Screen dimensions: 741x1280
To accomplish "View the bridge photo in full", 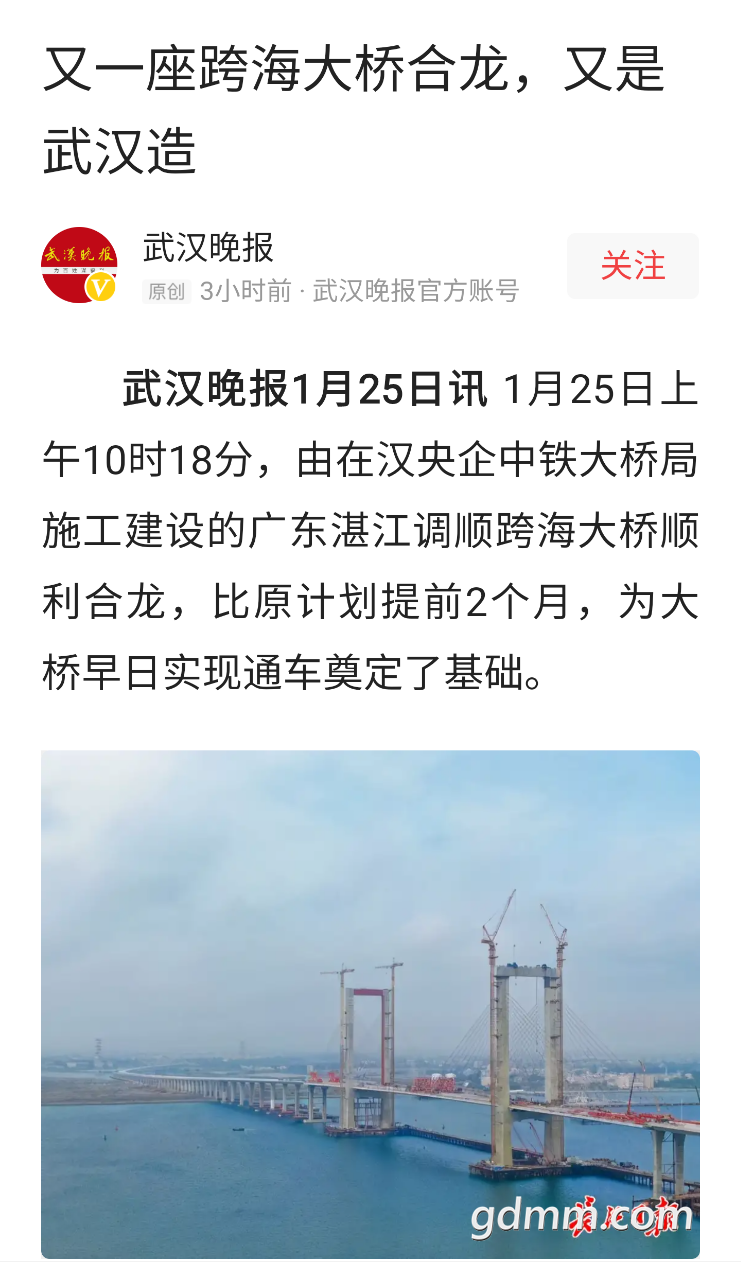I will pos(370,1003).
